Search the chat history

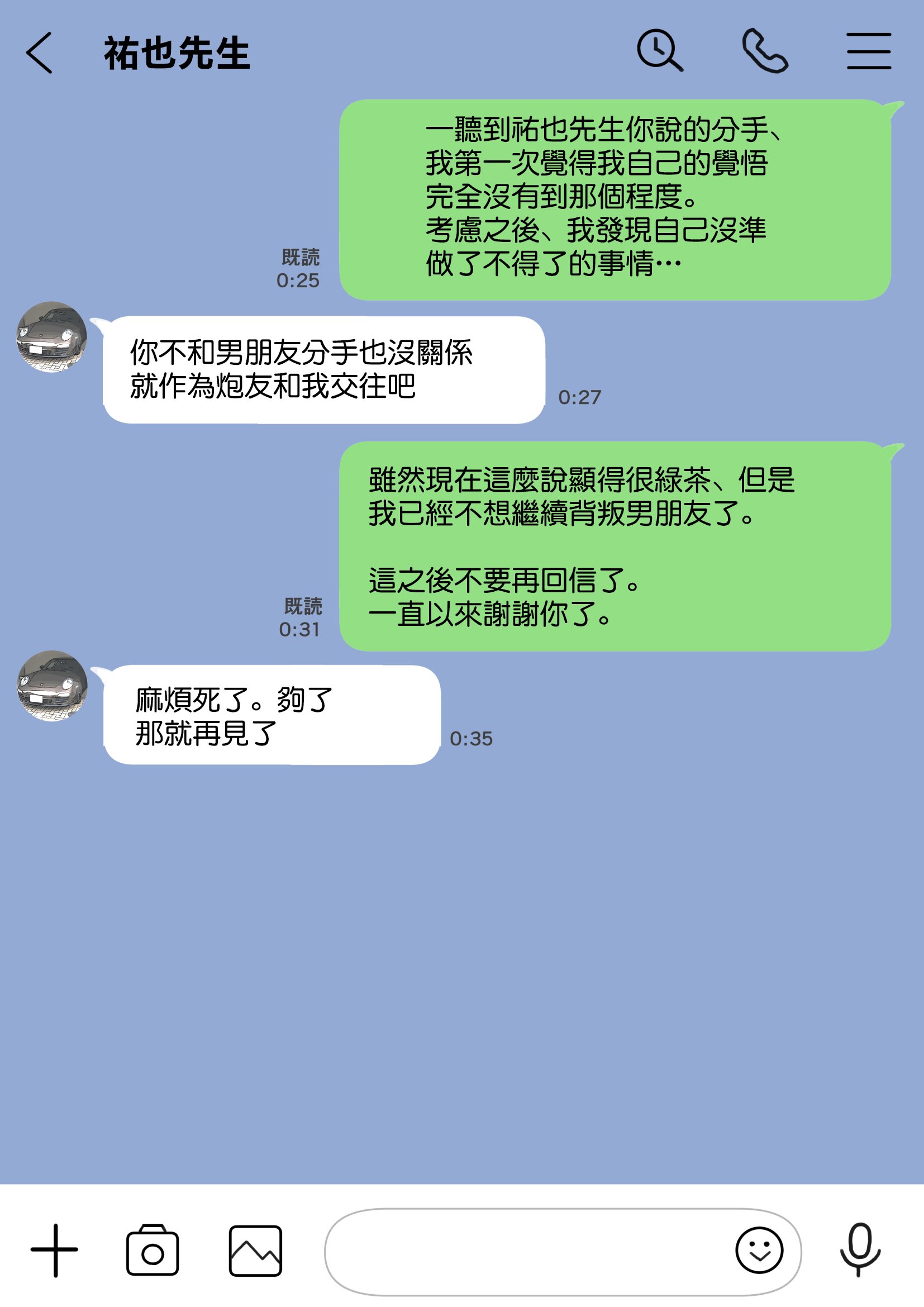659,51
